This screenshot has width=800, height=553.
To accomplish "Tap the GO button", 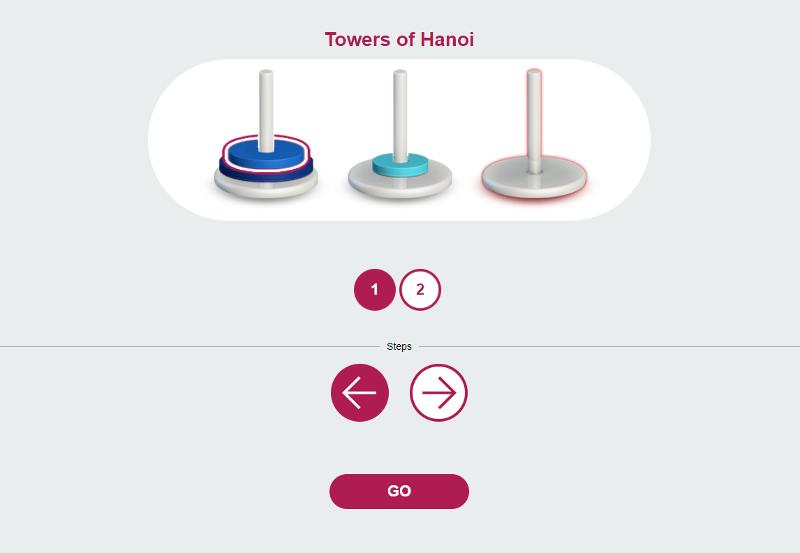I will [x=399, y=491].
